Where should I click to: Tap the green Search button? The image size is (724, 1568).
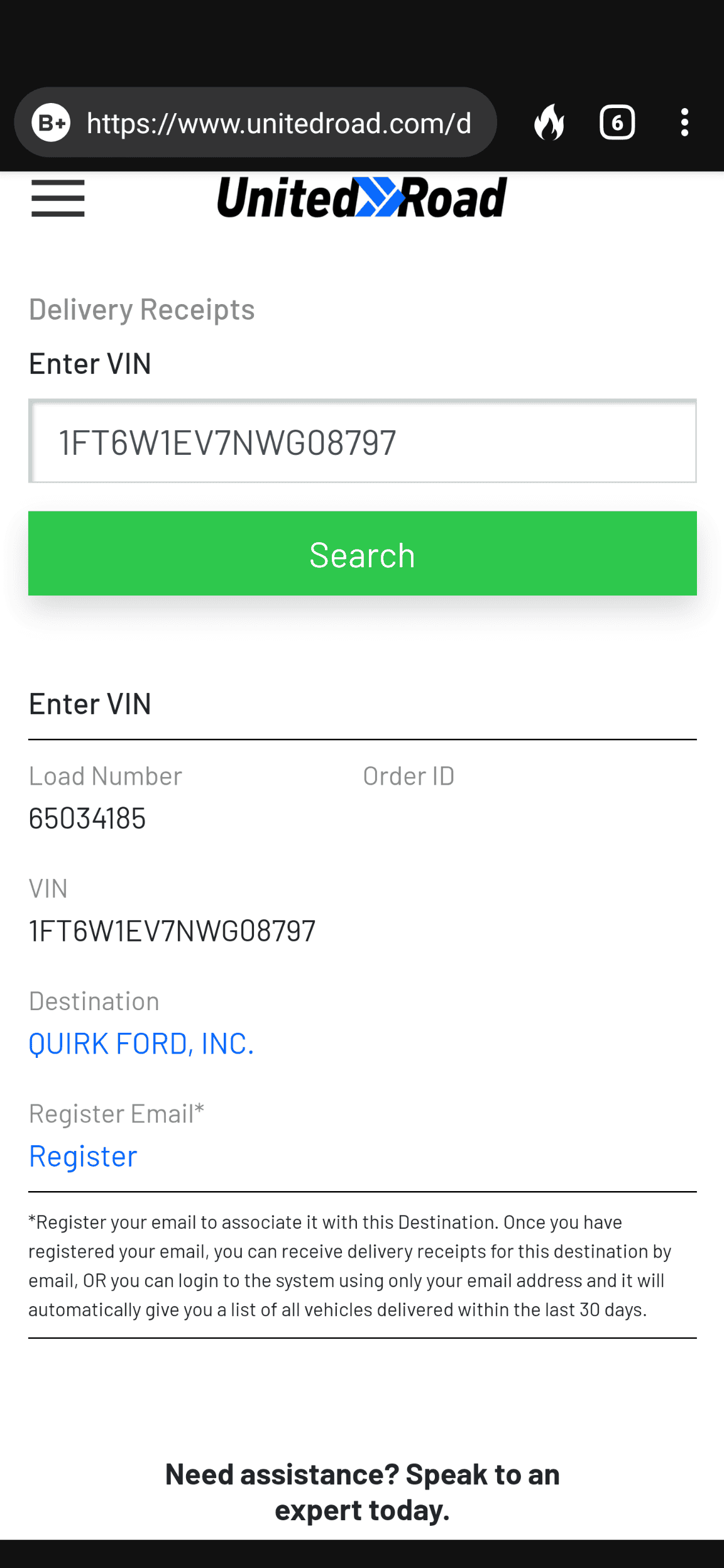(362, 553)
